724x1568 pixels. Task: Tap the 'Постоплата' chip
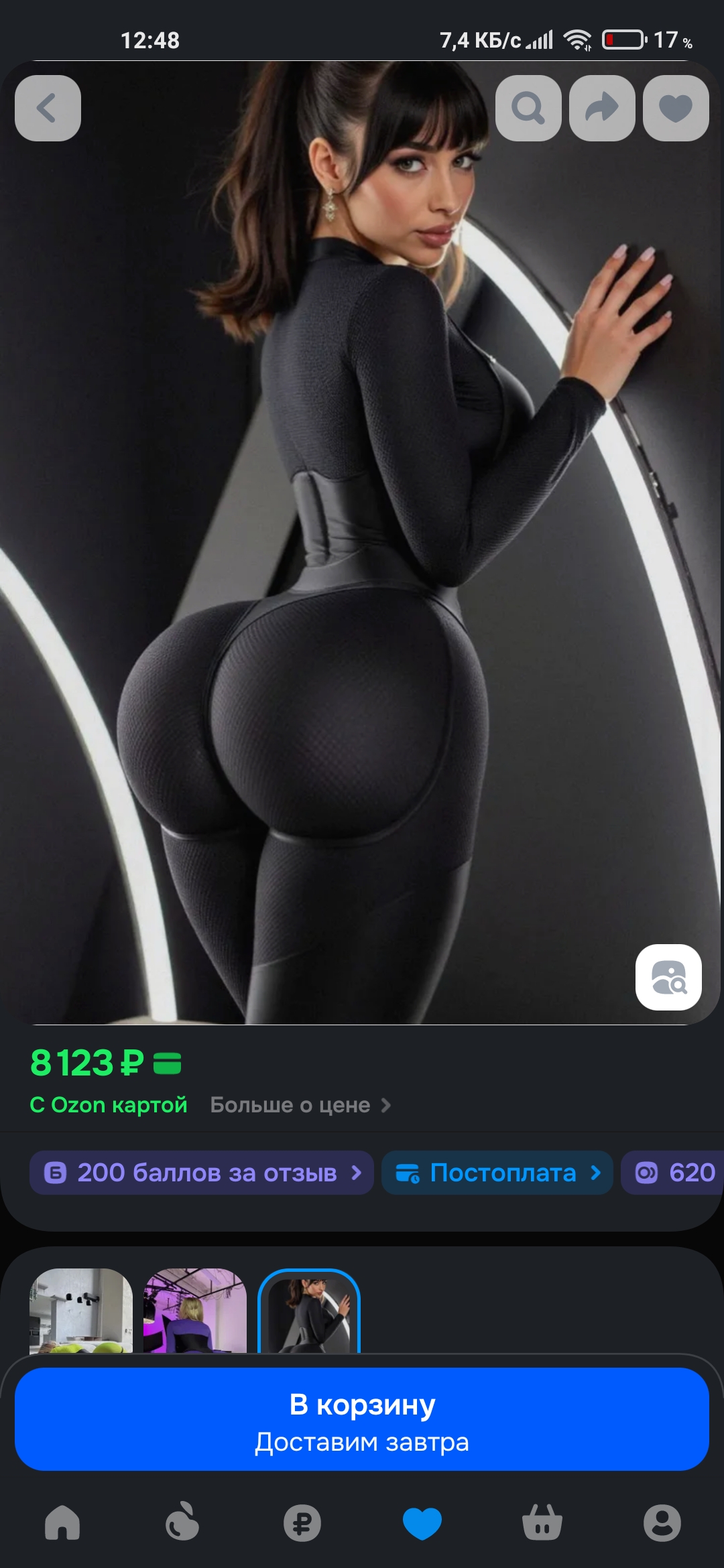[497, 1173]
